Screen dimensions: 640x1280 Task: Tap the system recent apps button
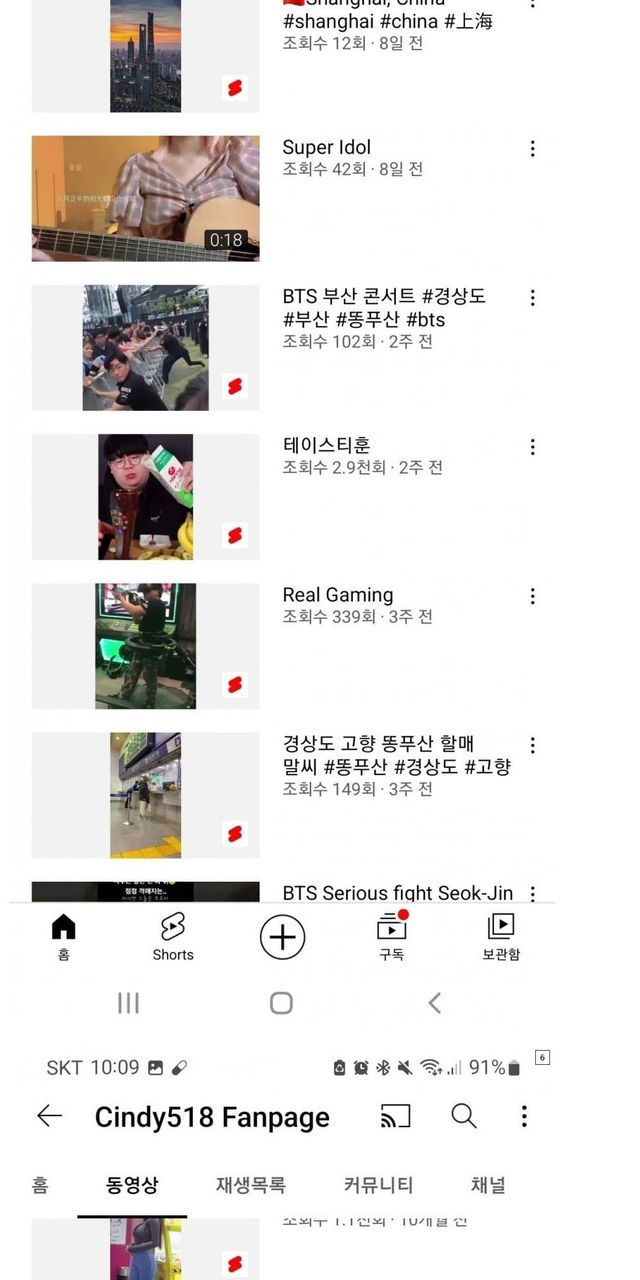(128, 1003)
